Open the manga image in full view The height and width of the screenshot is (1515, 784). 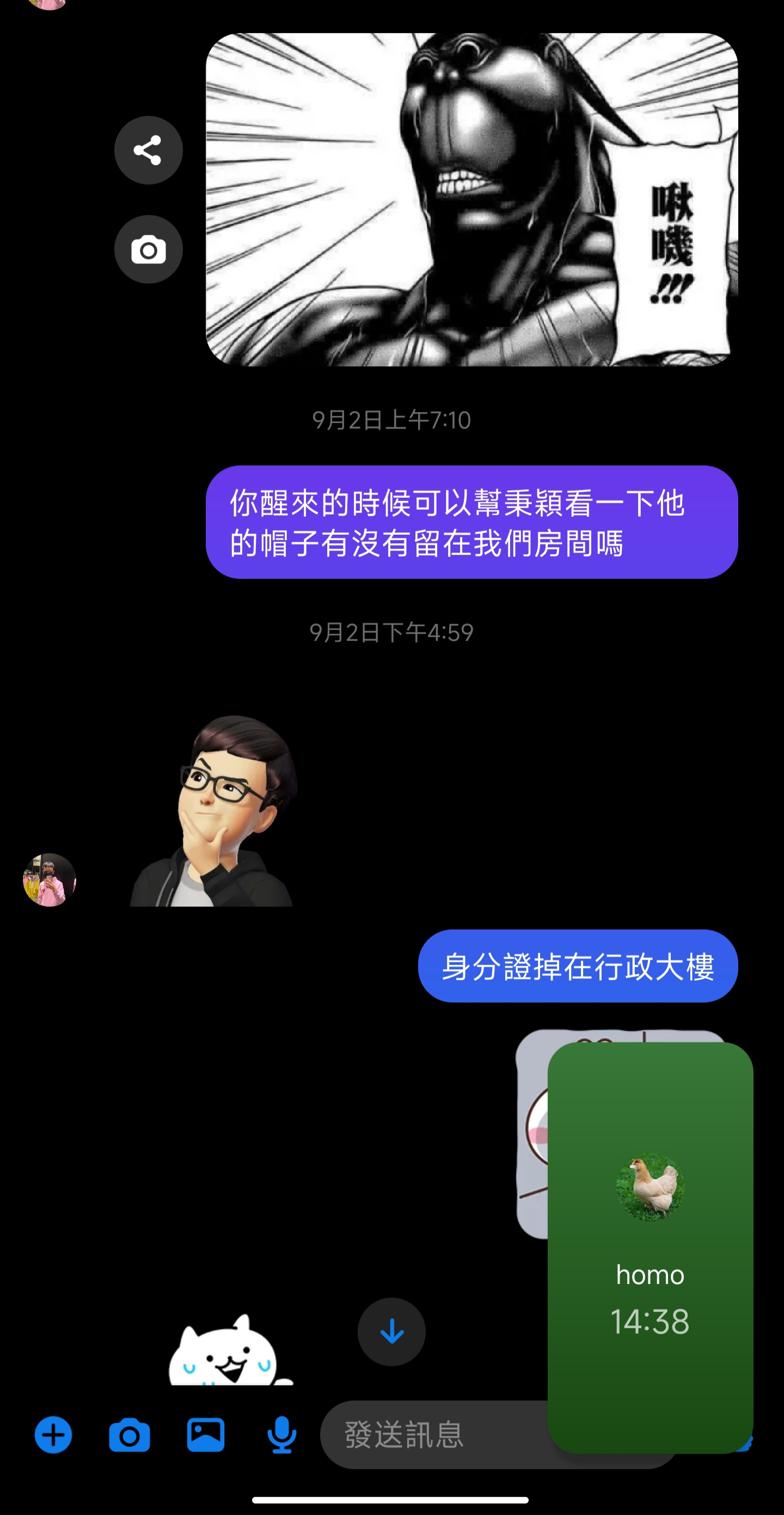click(x=471, y=199)
